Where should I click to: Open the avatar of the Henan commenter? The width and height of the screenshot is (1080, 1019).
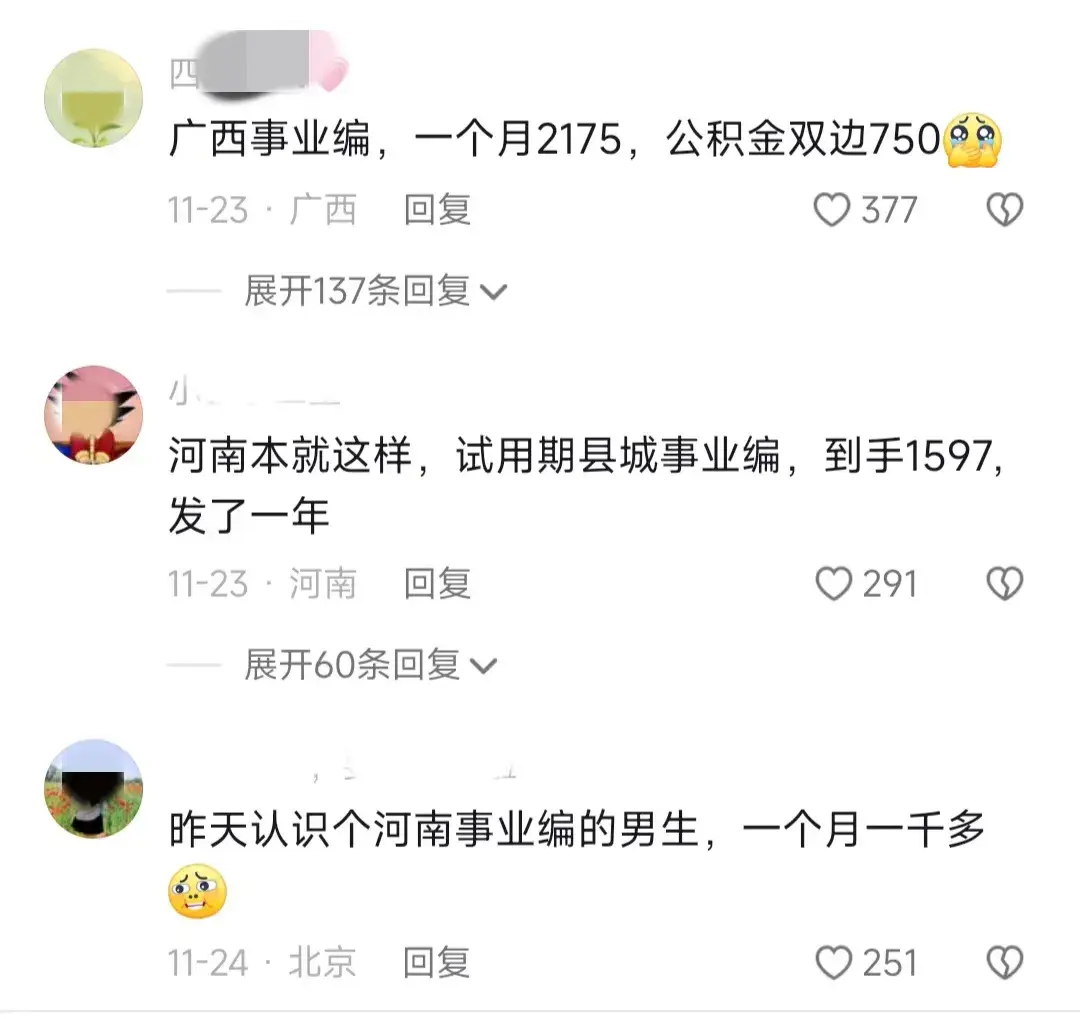pyautogui.click(x=94, y=414)
